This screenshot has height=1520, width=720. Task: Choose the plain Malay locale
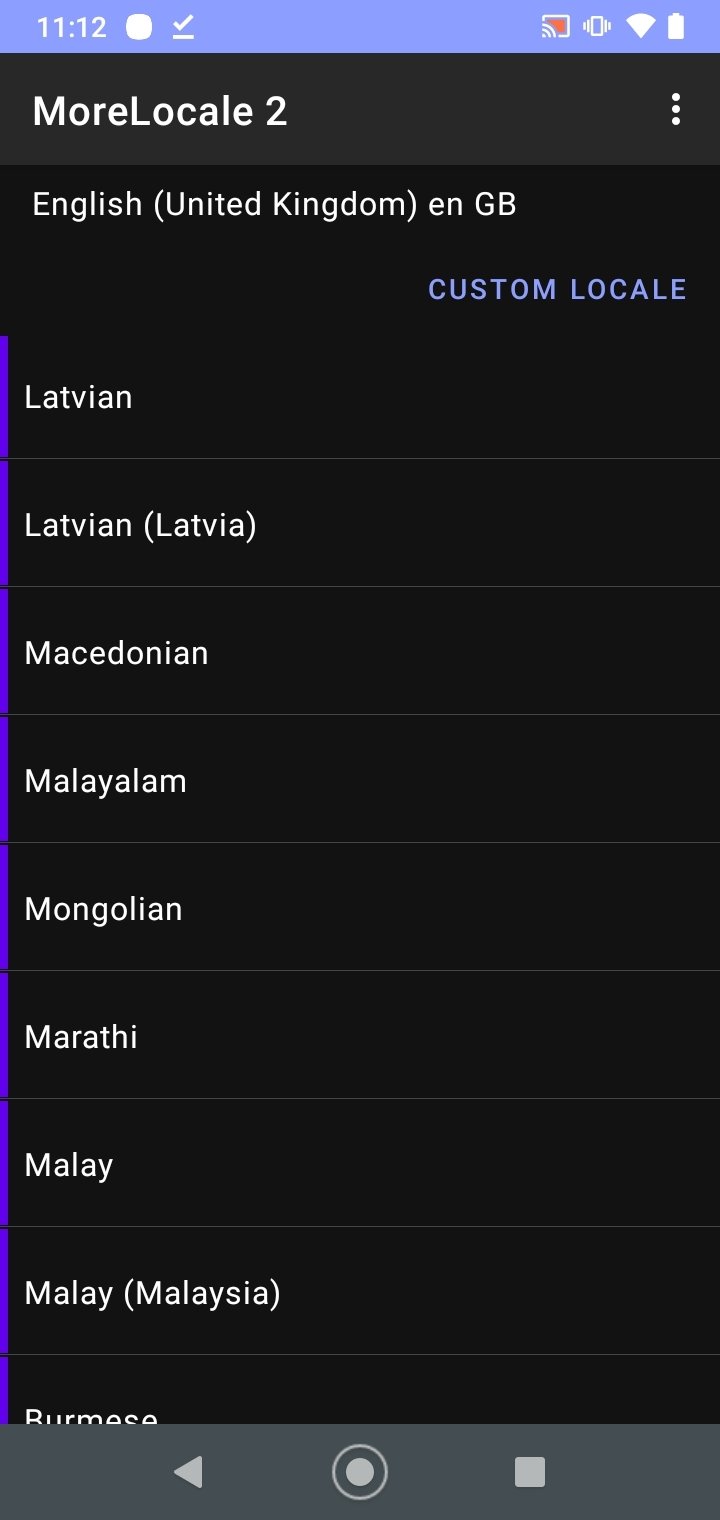click(x=360, y=1165)
